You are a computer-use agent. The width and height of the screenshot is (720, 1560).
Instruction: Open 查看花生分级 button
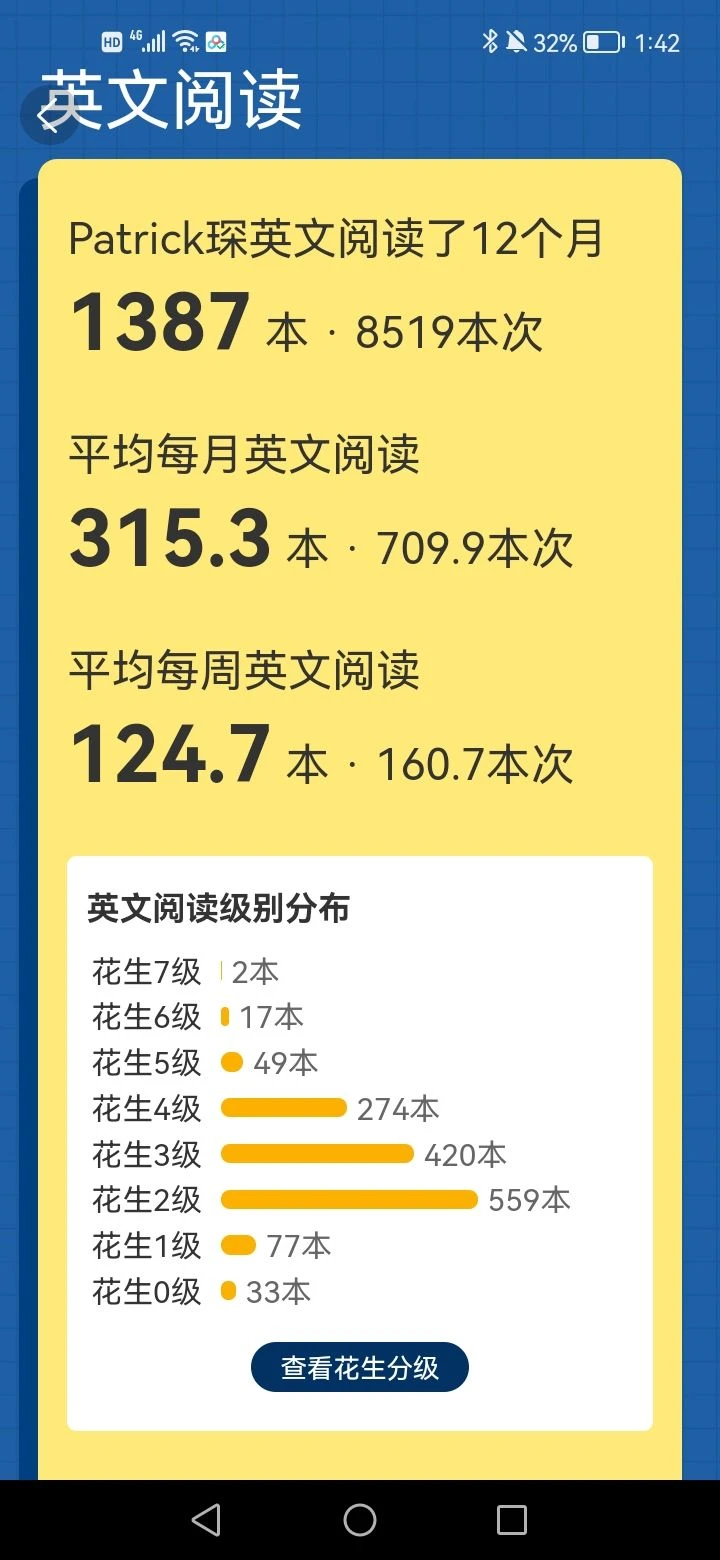(360, 1367)
